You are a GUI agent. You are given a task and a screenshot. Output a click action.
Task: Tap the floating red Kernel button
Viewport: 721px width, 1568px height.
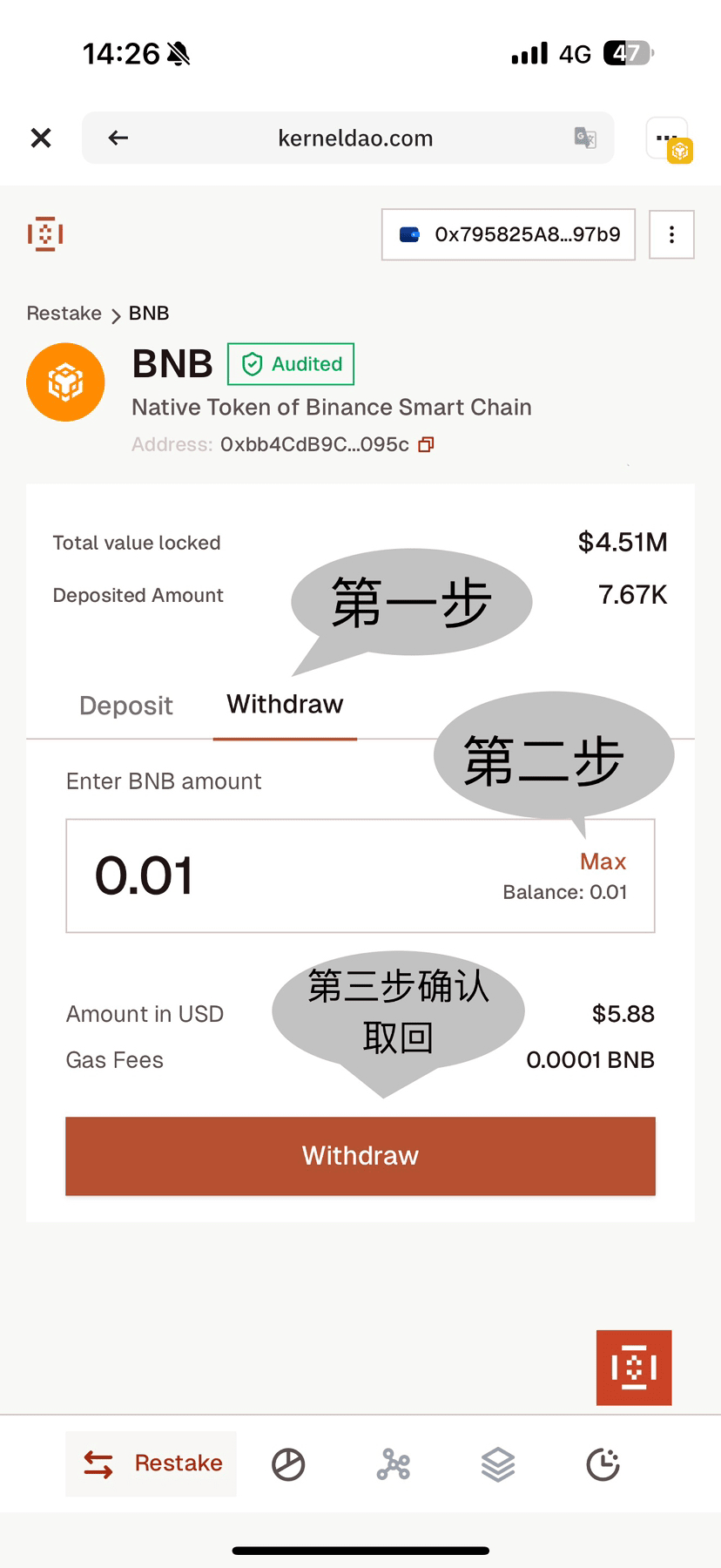point(634,1368)
